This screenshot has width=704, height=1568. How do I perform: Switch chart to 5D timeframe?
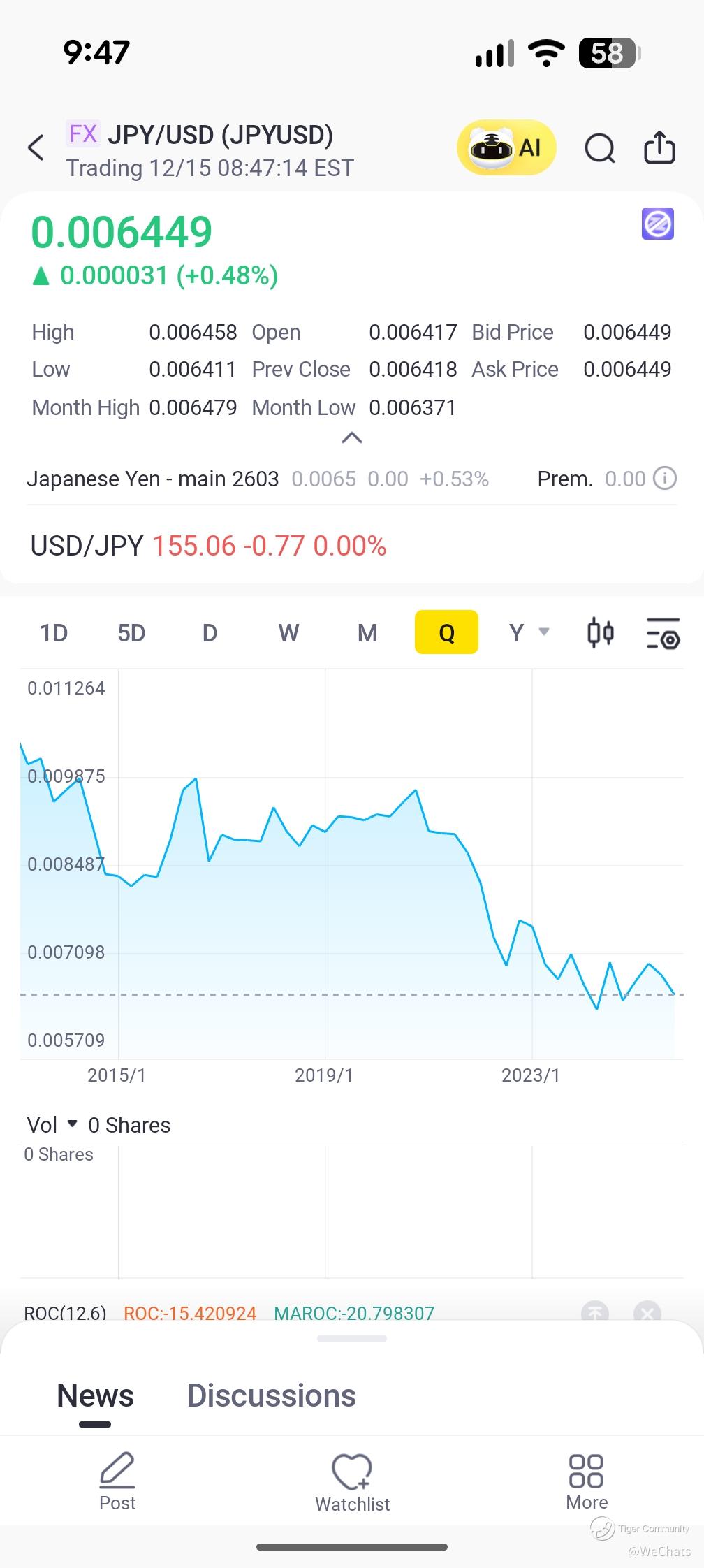click(131, 633)
